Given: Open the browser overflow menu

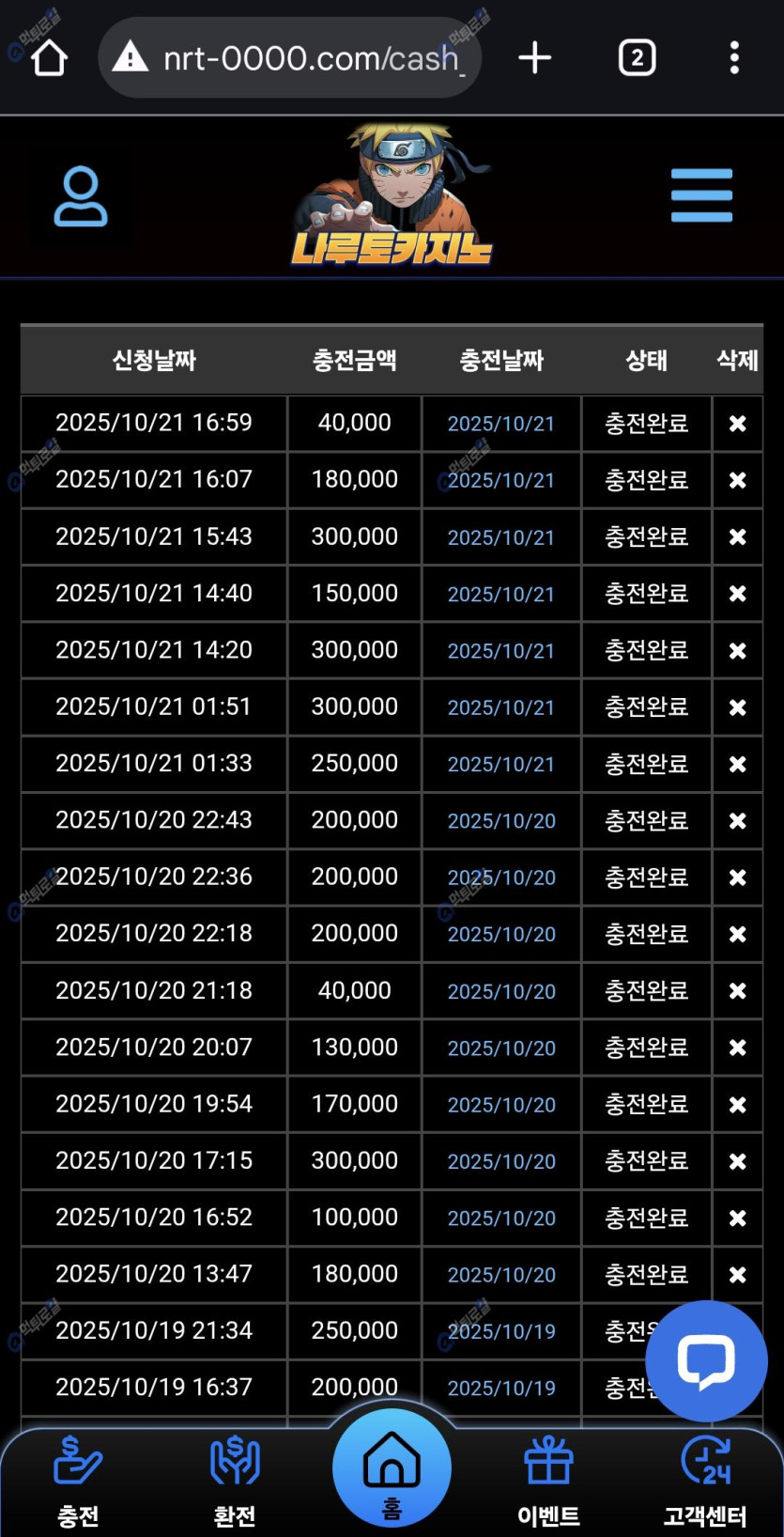Looking at the screenshot, I should coord(734,58).
